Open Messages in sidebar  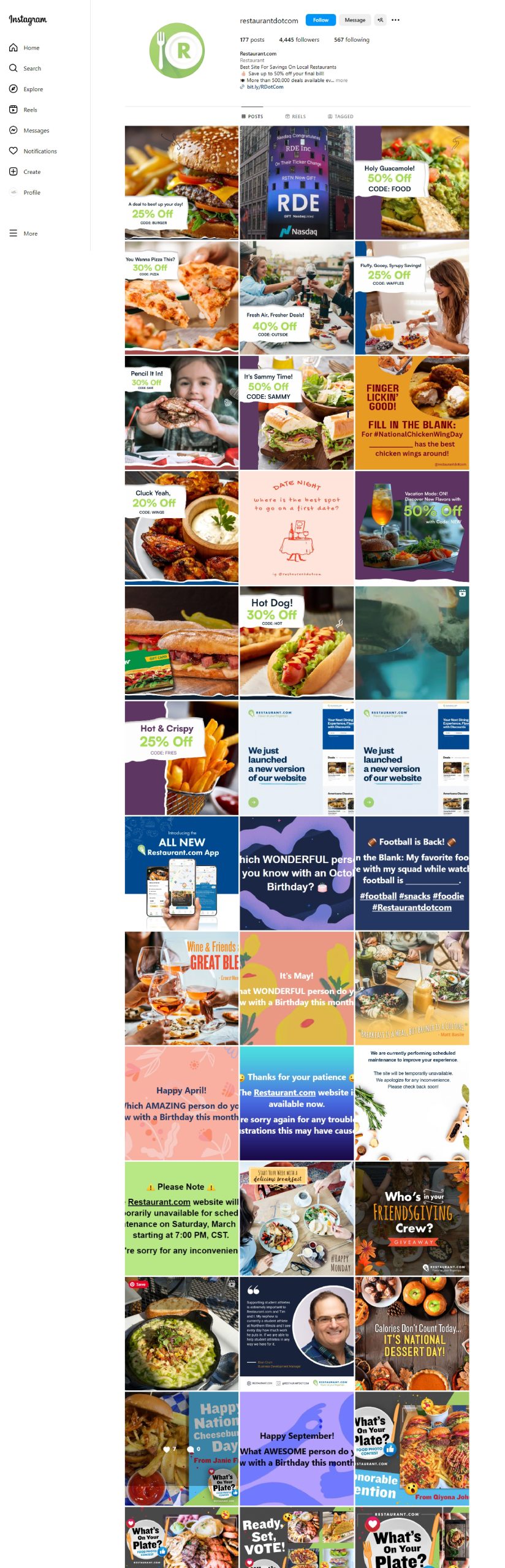[36, 130]
